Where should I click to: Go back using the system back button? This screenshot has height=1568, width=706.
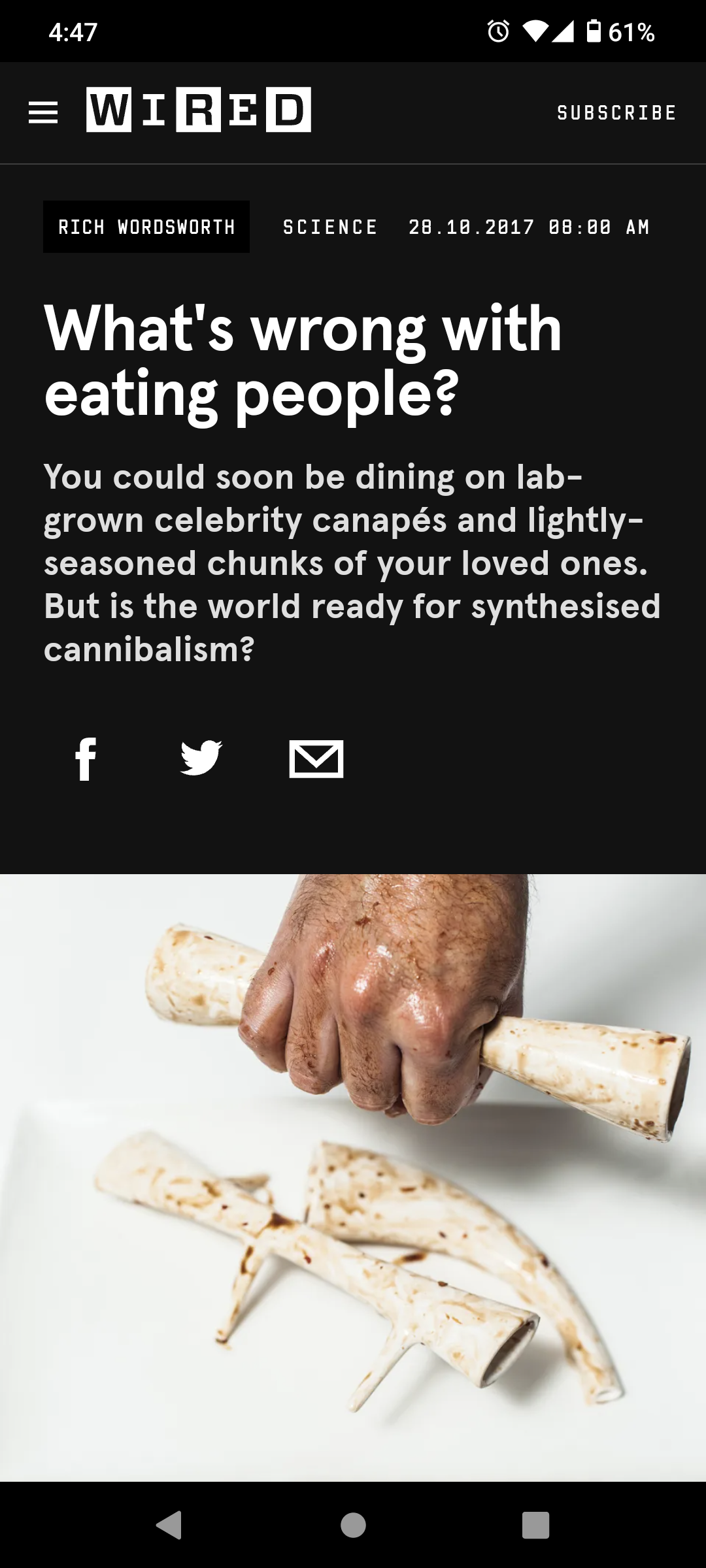pos(169,1525)
